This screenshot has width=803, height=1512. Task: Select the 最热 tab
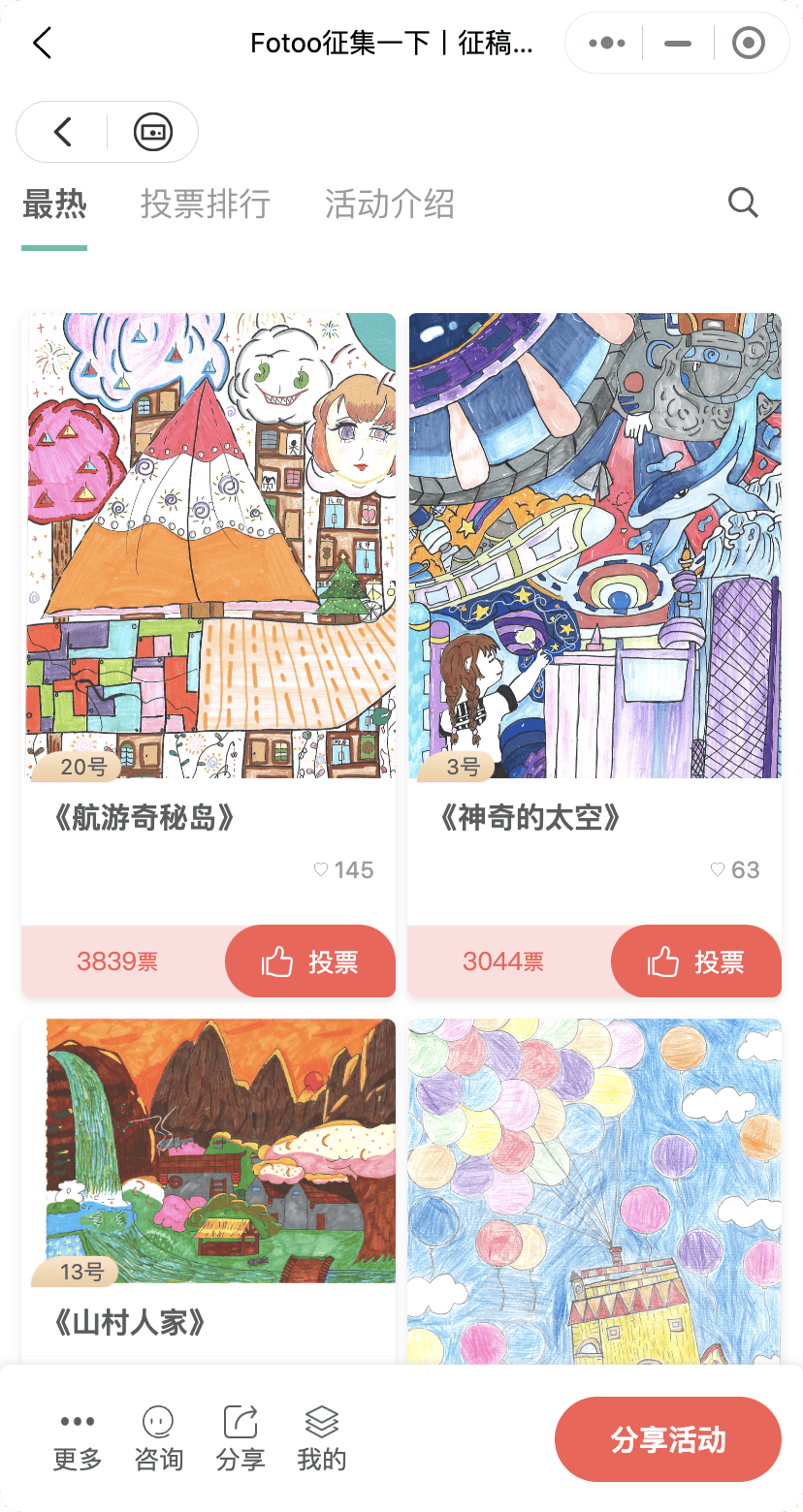click(54, 205)
